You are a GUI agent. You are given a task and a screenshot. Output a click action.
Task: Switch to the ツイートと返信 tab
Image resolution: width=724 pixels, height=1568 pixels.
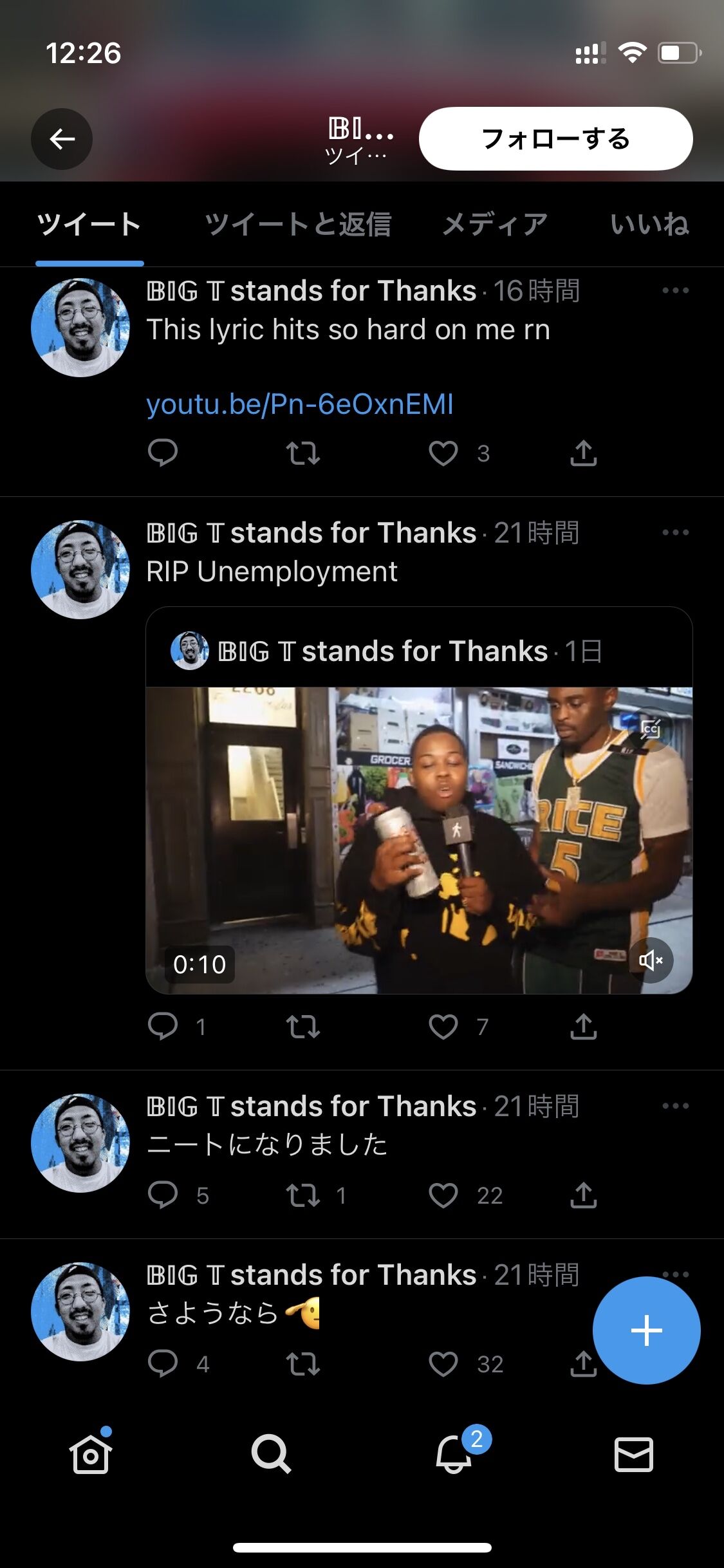click(x=298, y=225)
